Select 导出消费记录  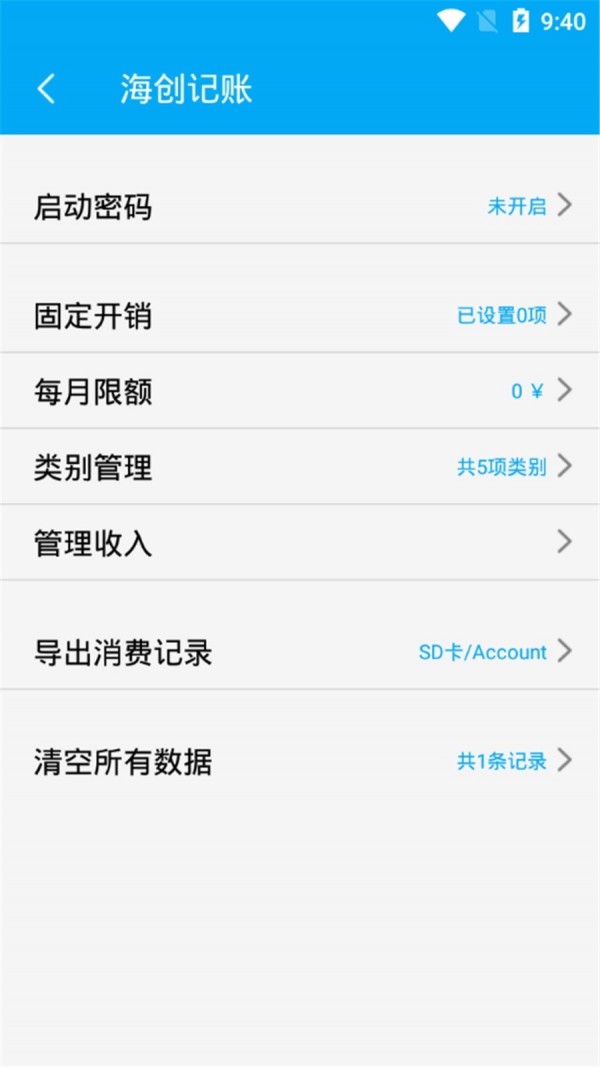coord(300,653)
